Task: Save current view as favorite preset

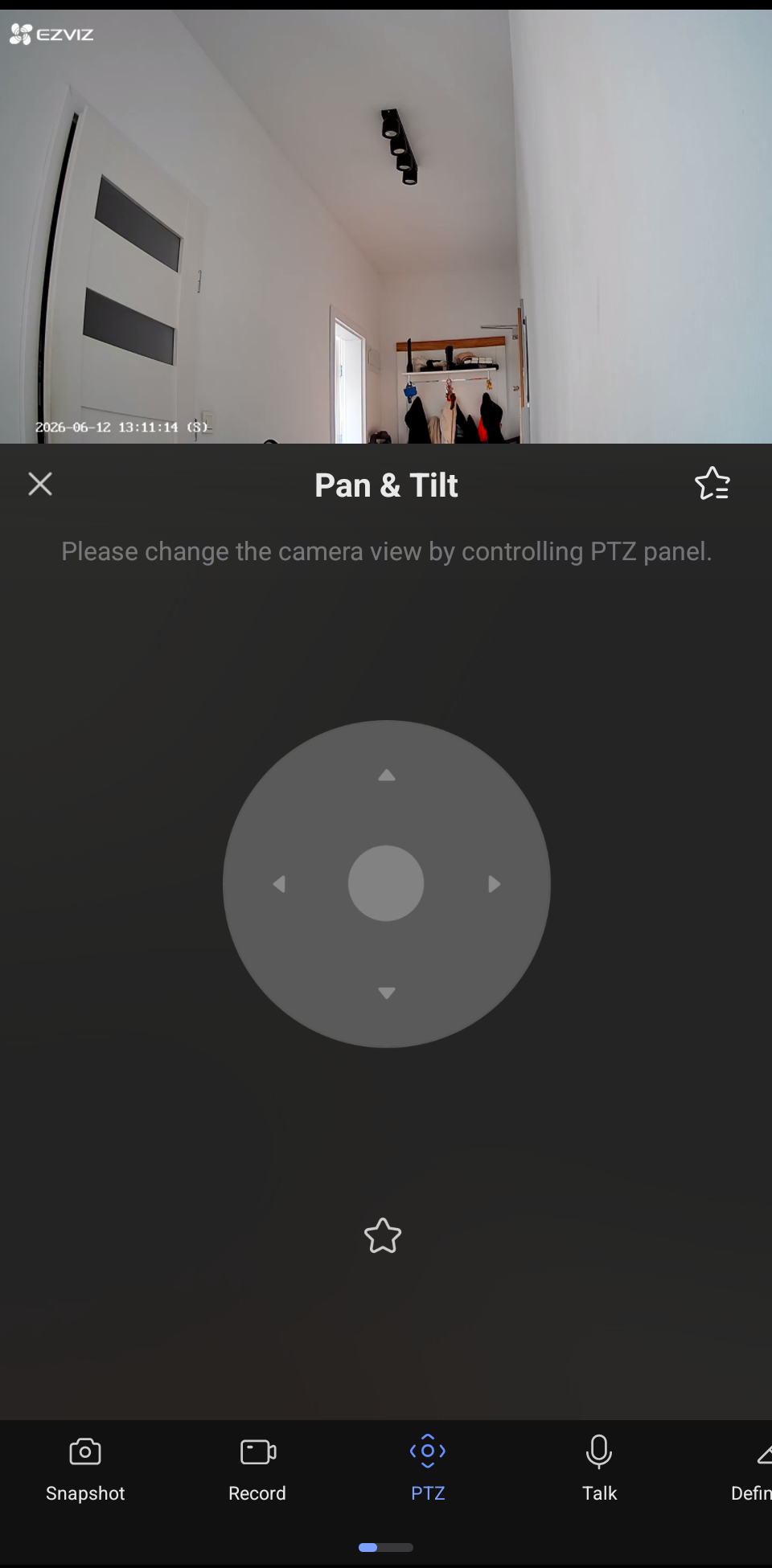Action: click(383, 1235)
